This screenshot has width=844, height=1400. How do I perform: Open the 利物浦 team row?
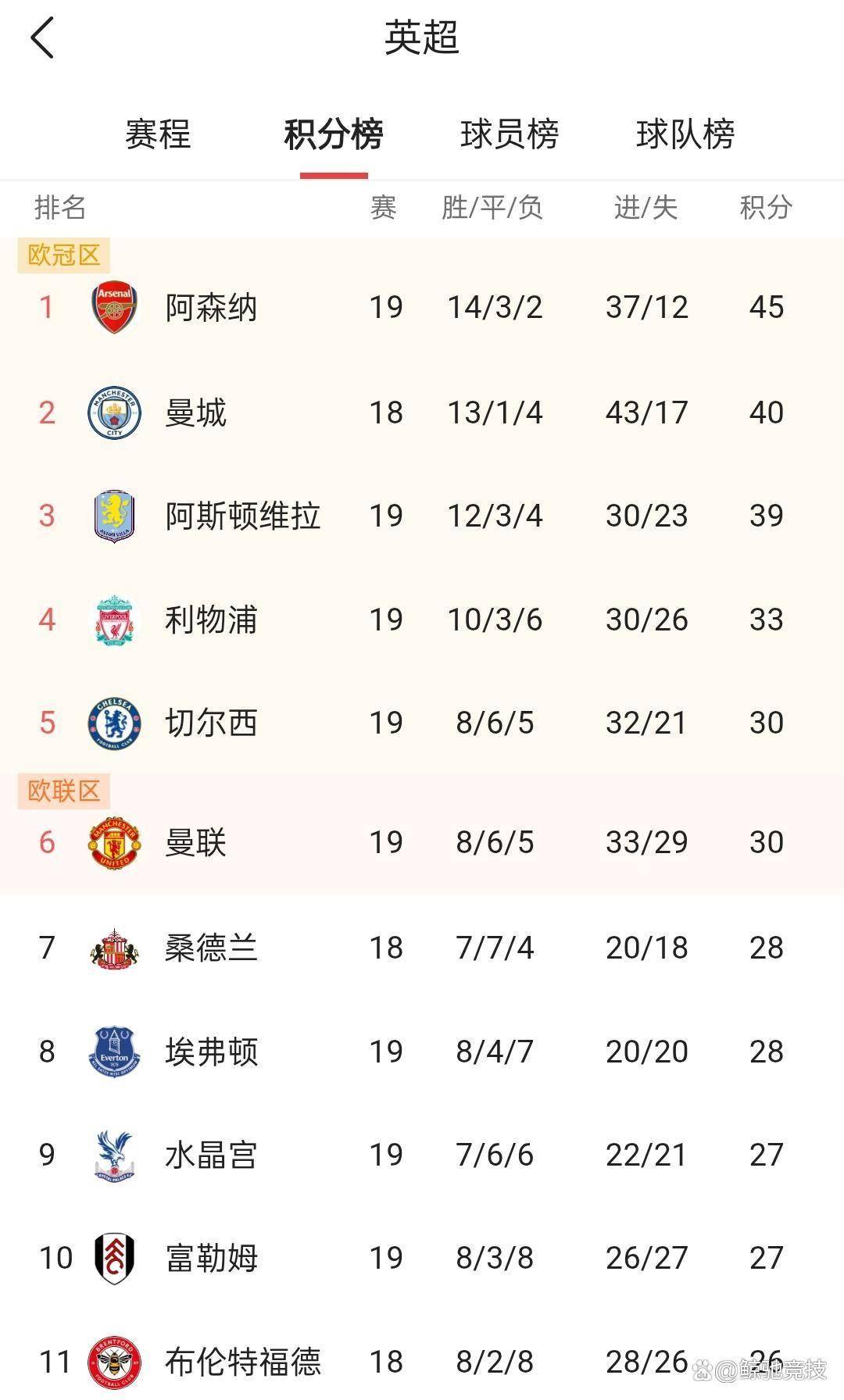(211, 620)
